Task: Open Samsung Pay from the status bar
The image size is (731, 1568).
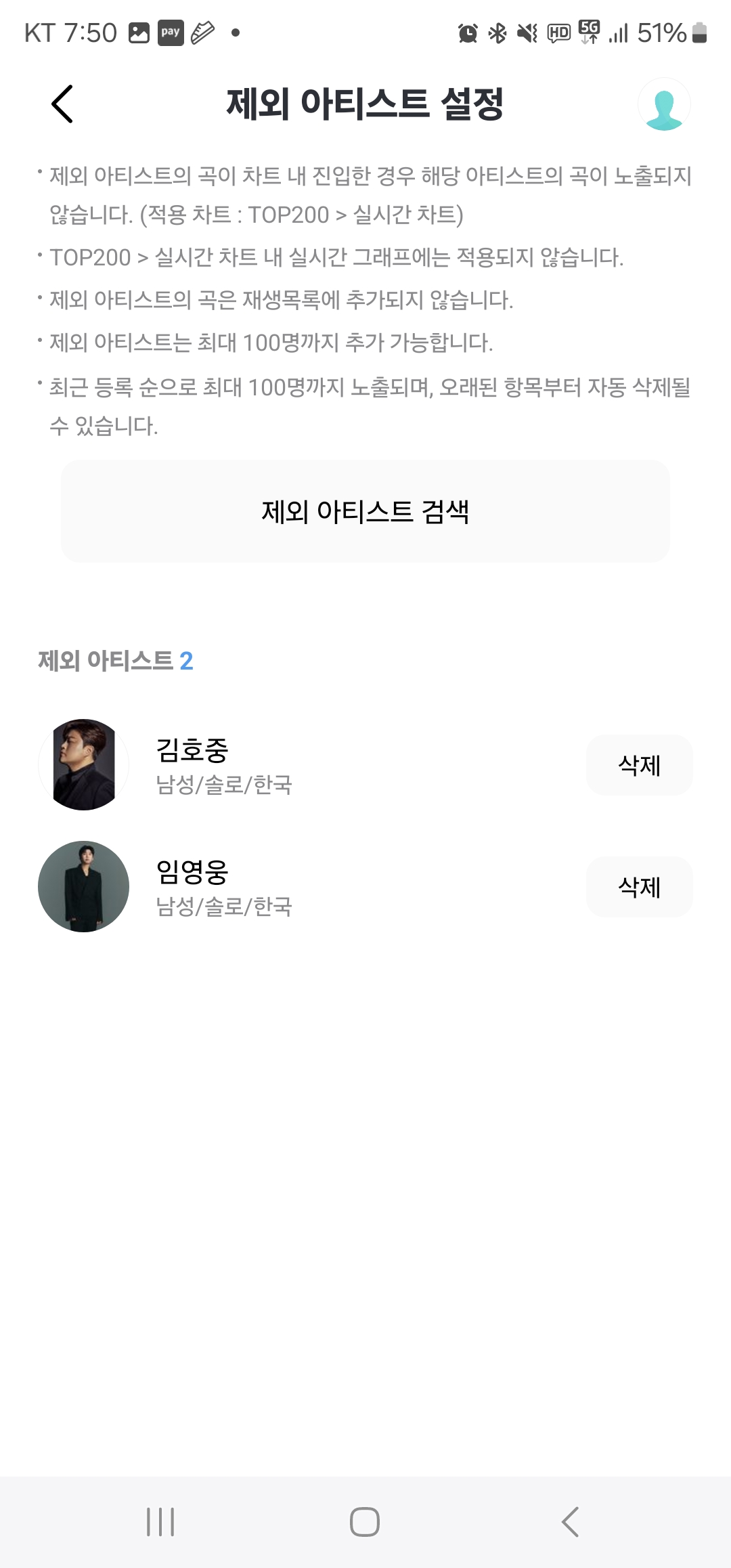Action: (x=170, y=32)
